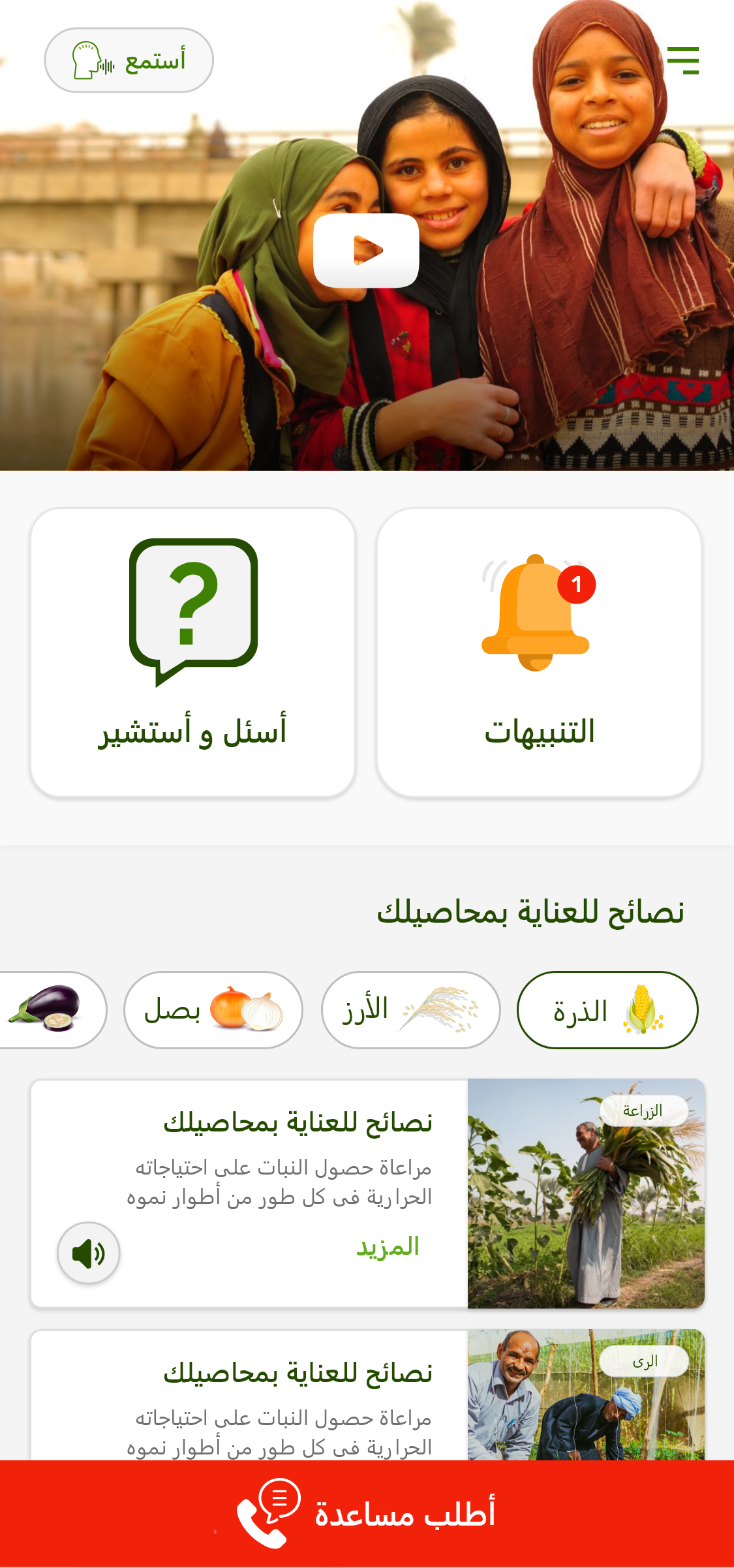The width and height of the screenshot is (734, 1568).
Task: Play the banner video
Action: point(366,251)
